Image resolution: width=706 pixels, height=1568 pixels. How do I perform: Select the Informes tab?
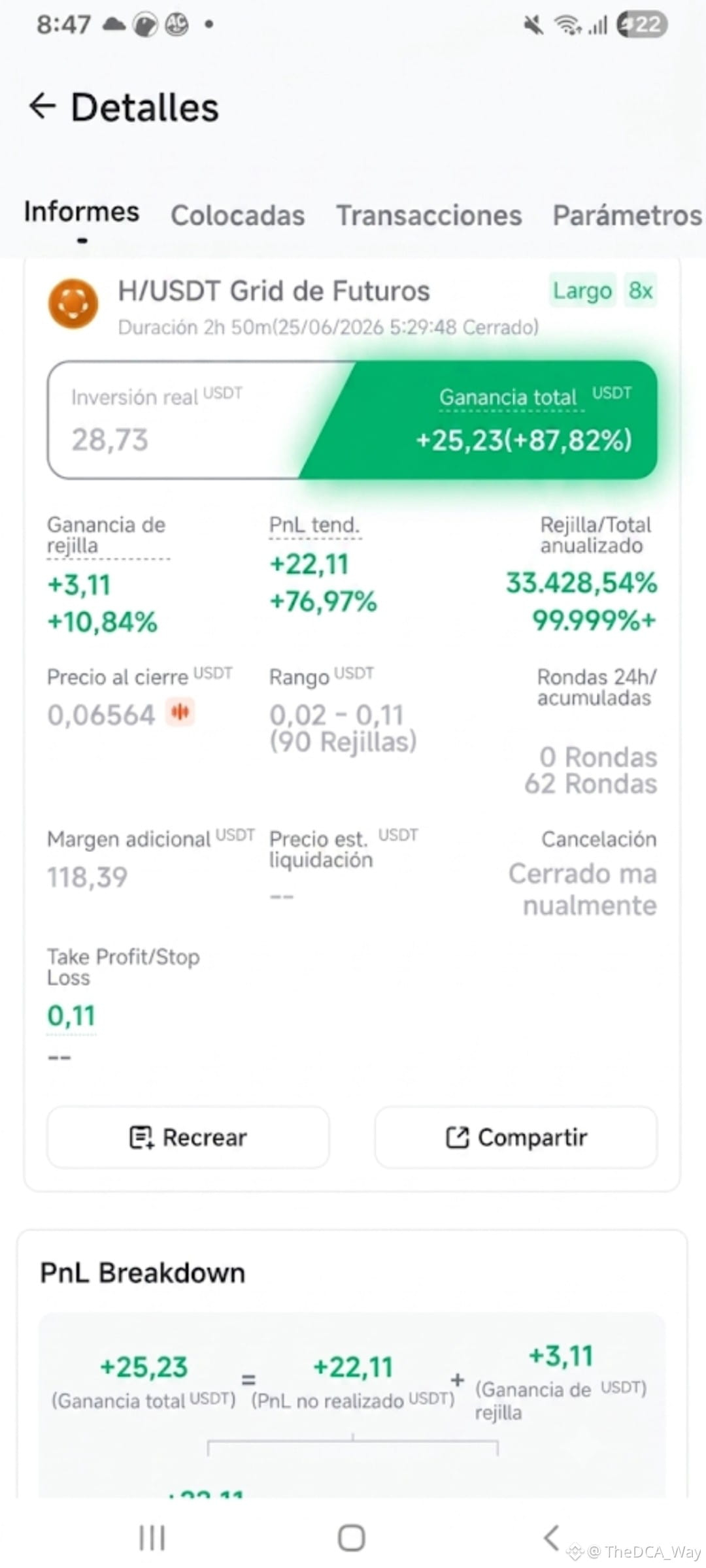(82, 212)
